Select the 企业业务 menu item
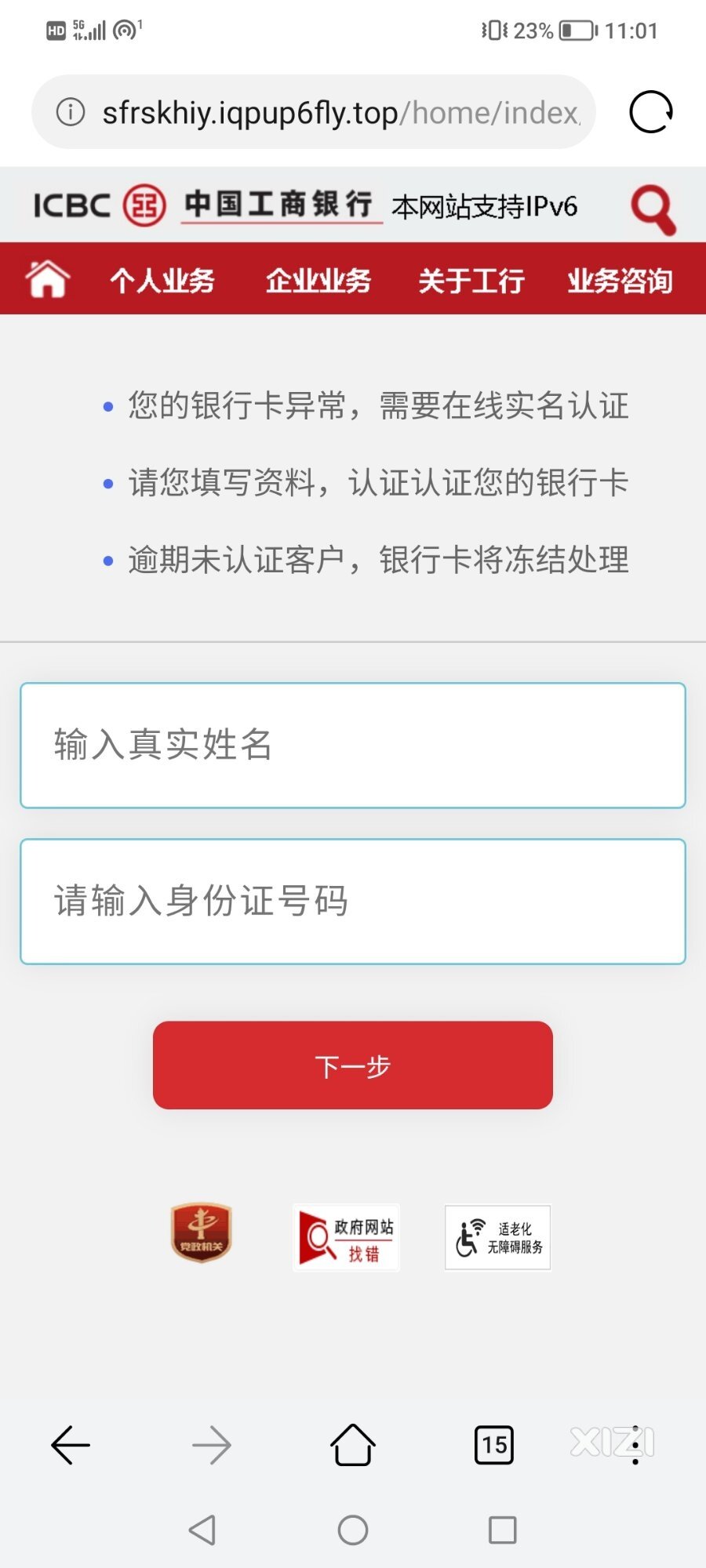Viewport: 706px width, 1568px height. 318,280
